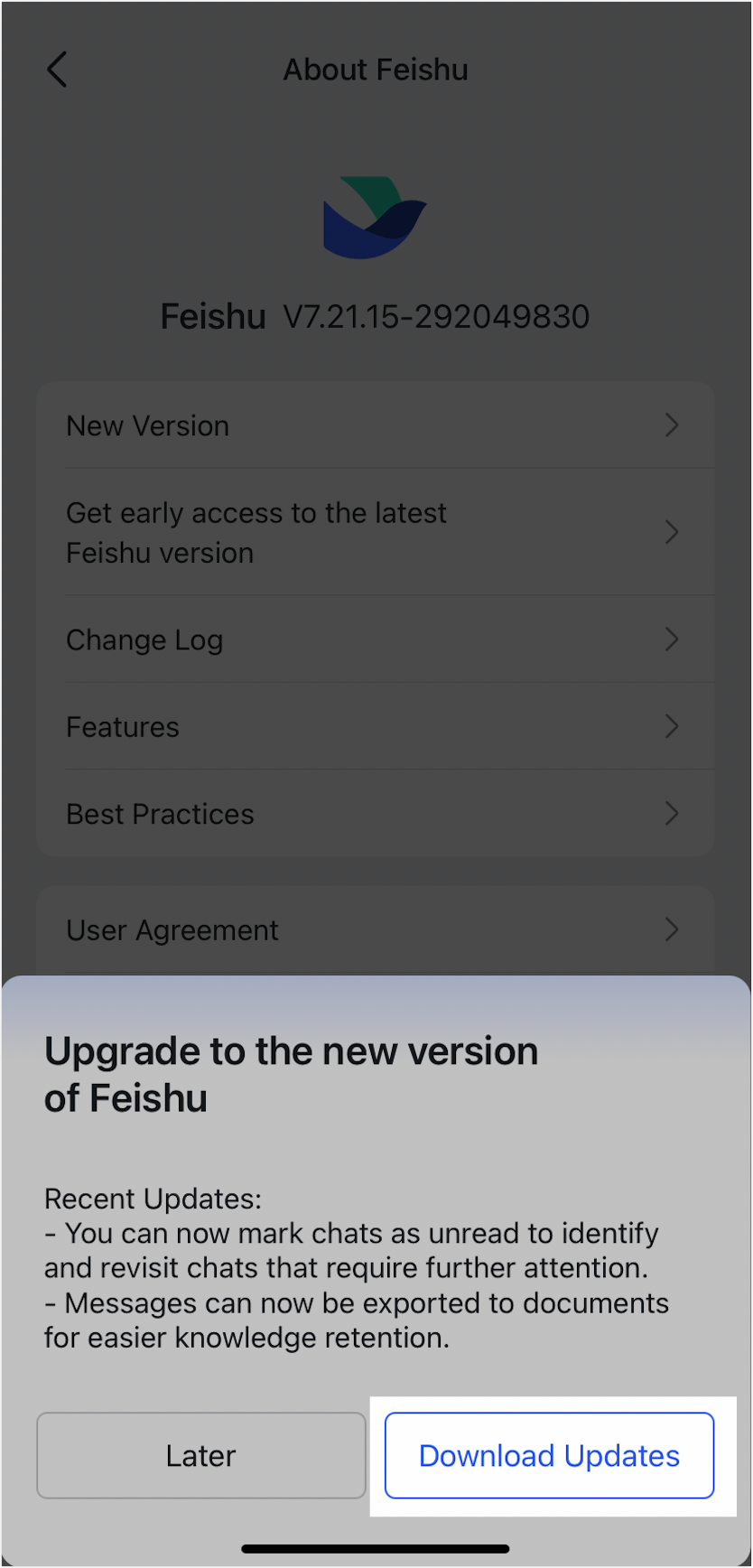Open early access to latest Feishu version
The width and height of the screenshot is (753, 1568).
click(x=376, y=532)
